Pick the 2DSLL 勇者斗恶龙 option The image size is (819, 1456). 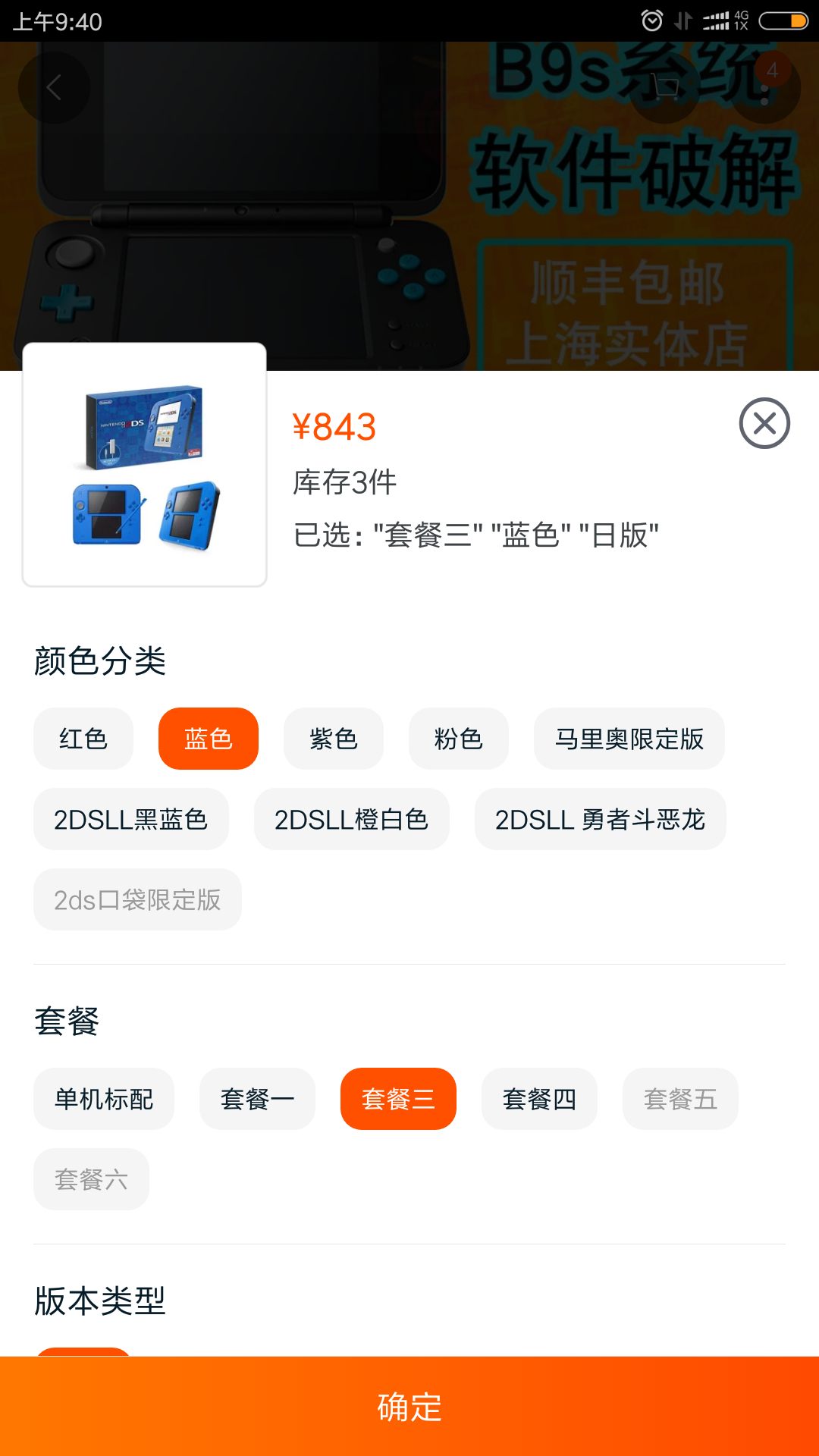pyautogui.click(x=601, y=819)
